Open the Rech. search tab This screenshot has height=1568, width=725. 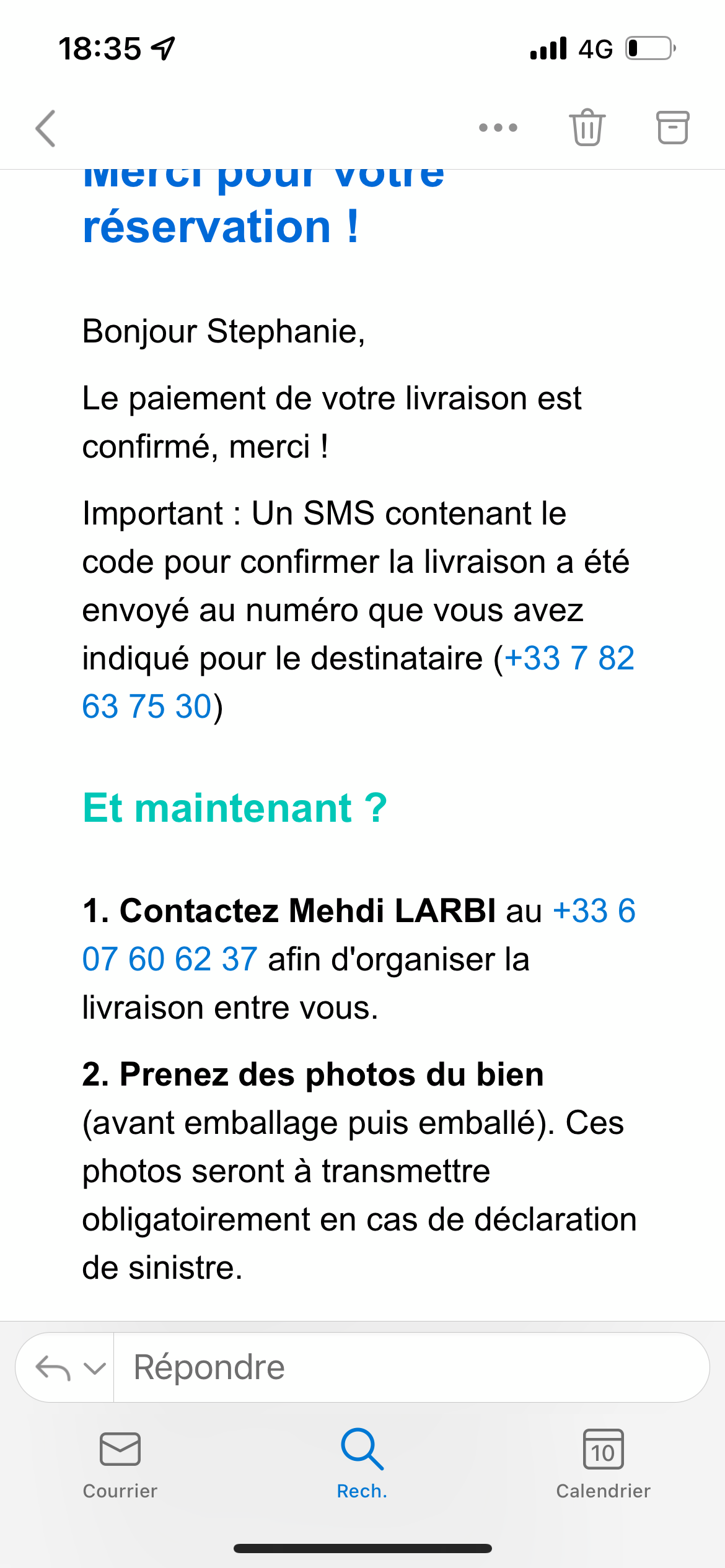tap(362, 1464)
